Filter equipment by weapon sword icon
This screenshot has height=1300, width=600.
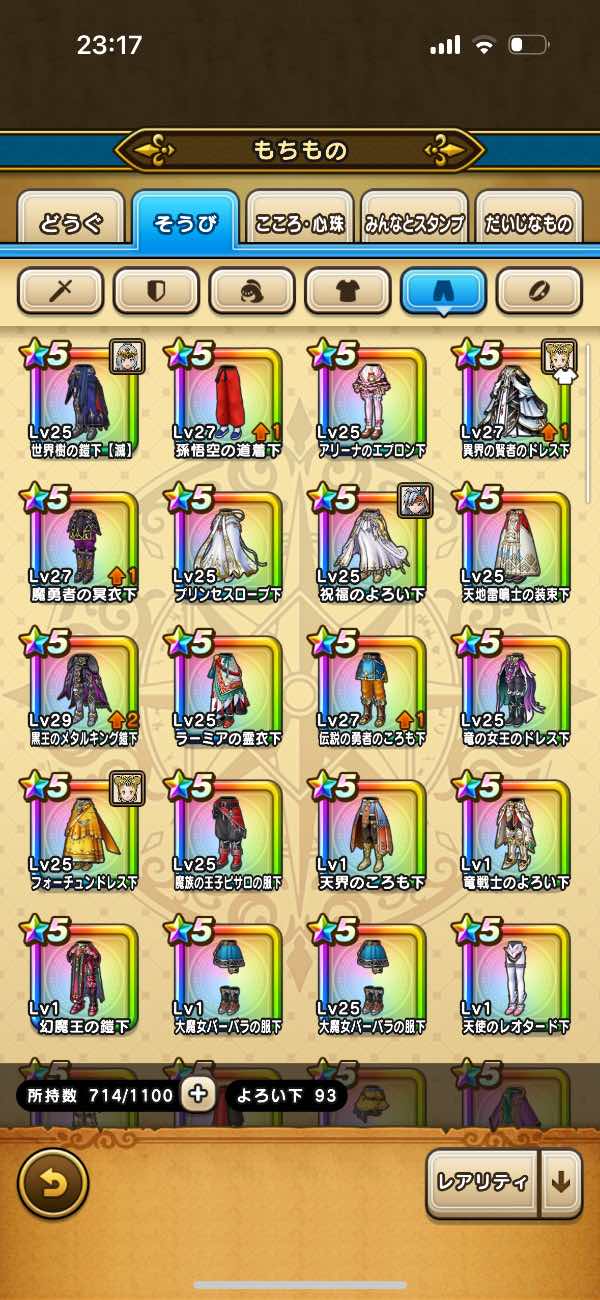[61, 290]
